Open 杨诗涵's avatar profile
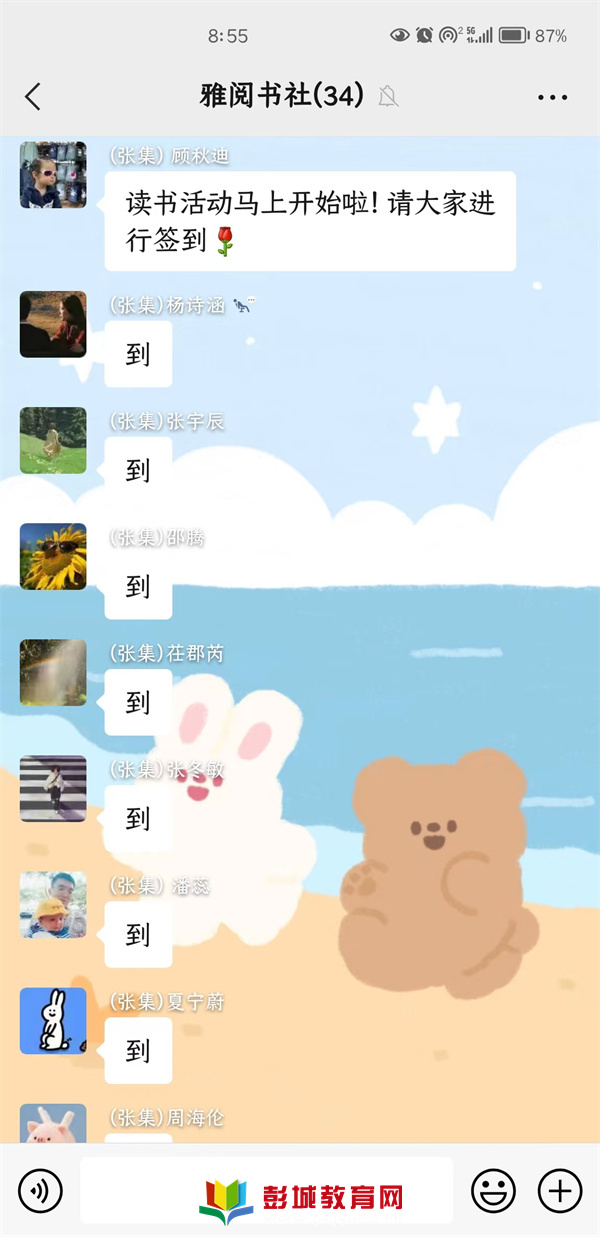The width and height of the screenshot is (600, 1237). pos(53,324)
